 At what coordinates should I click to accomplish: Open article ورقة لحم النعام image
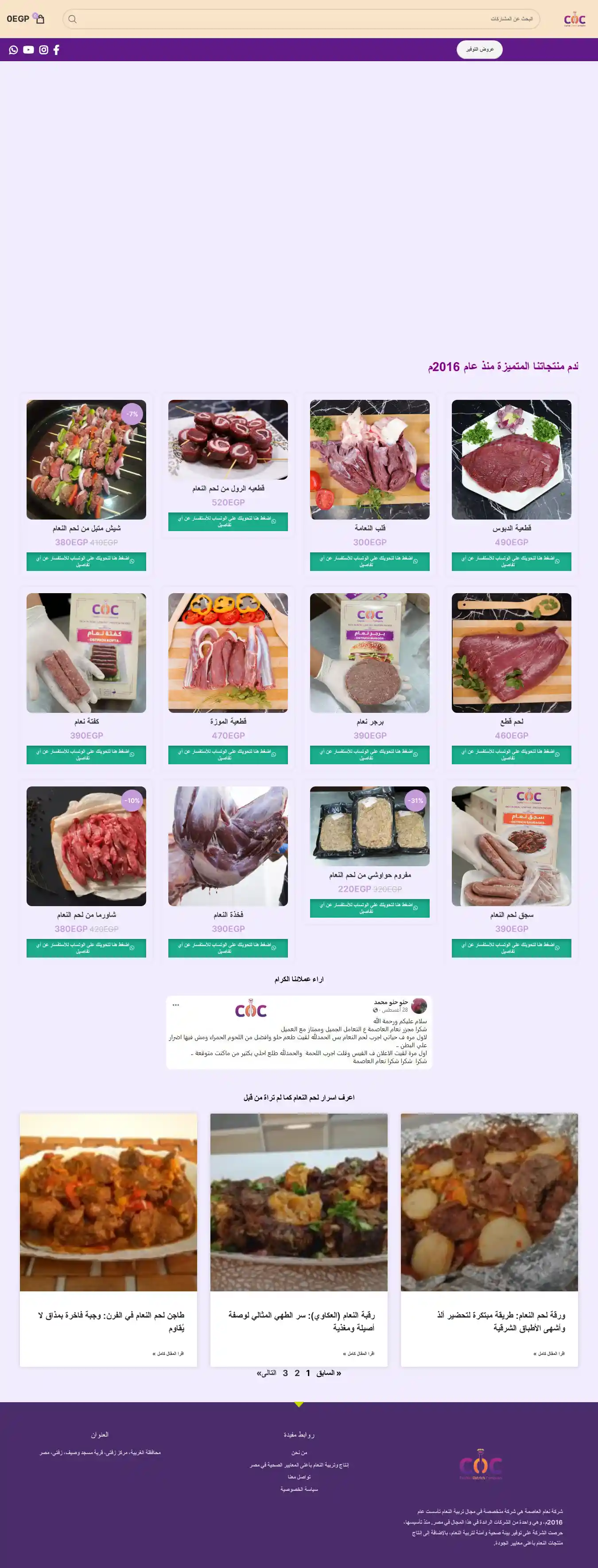coord(489,1201)
